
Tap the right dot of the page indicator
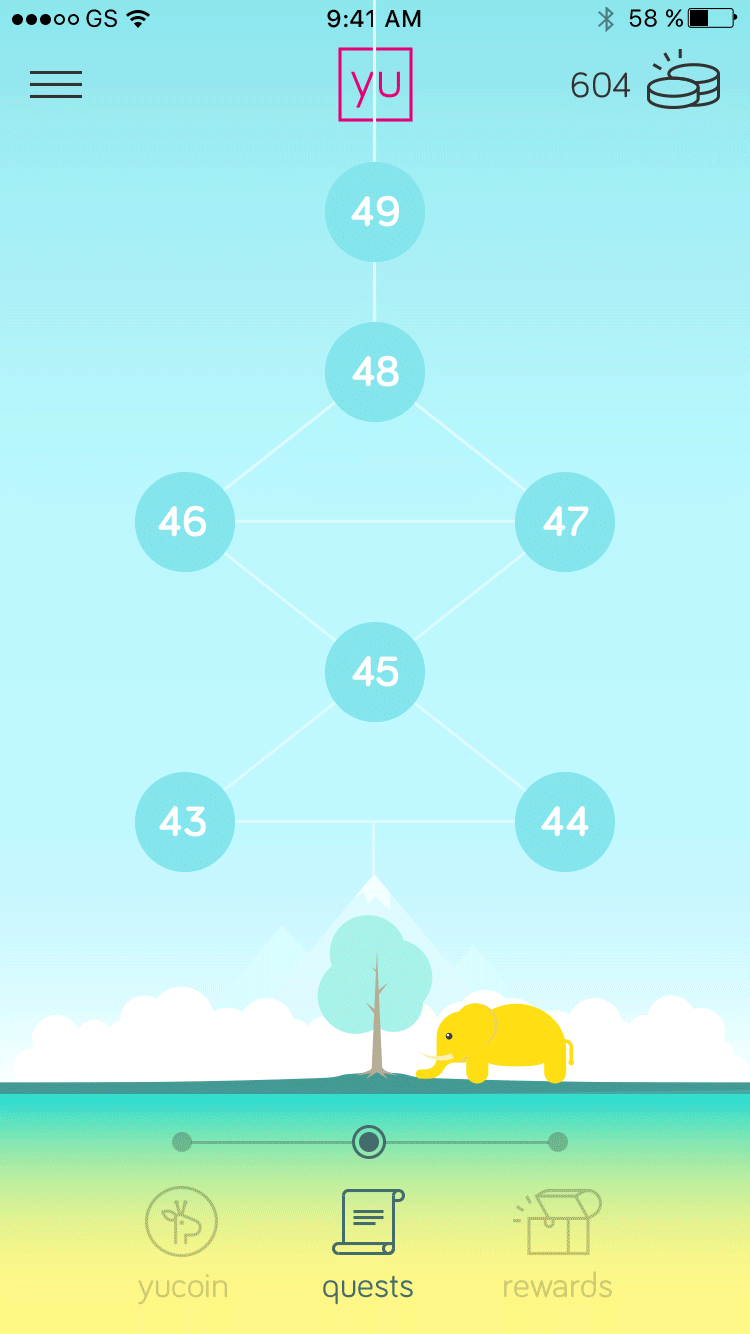pos(558,1142)
